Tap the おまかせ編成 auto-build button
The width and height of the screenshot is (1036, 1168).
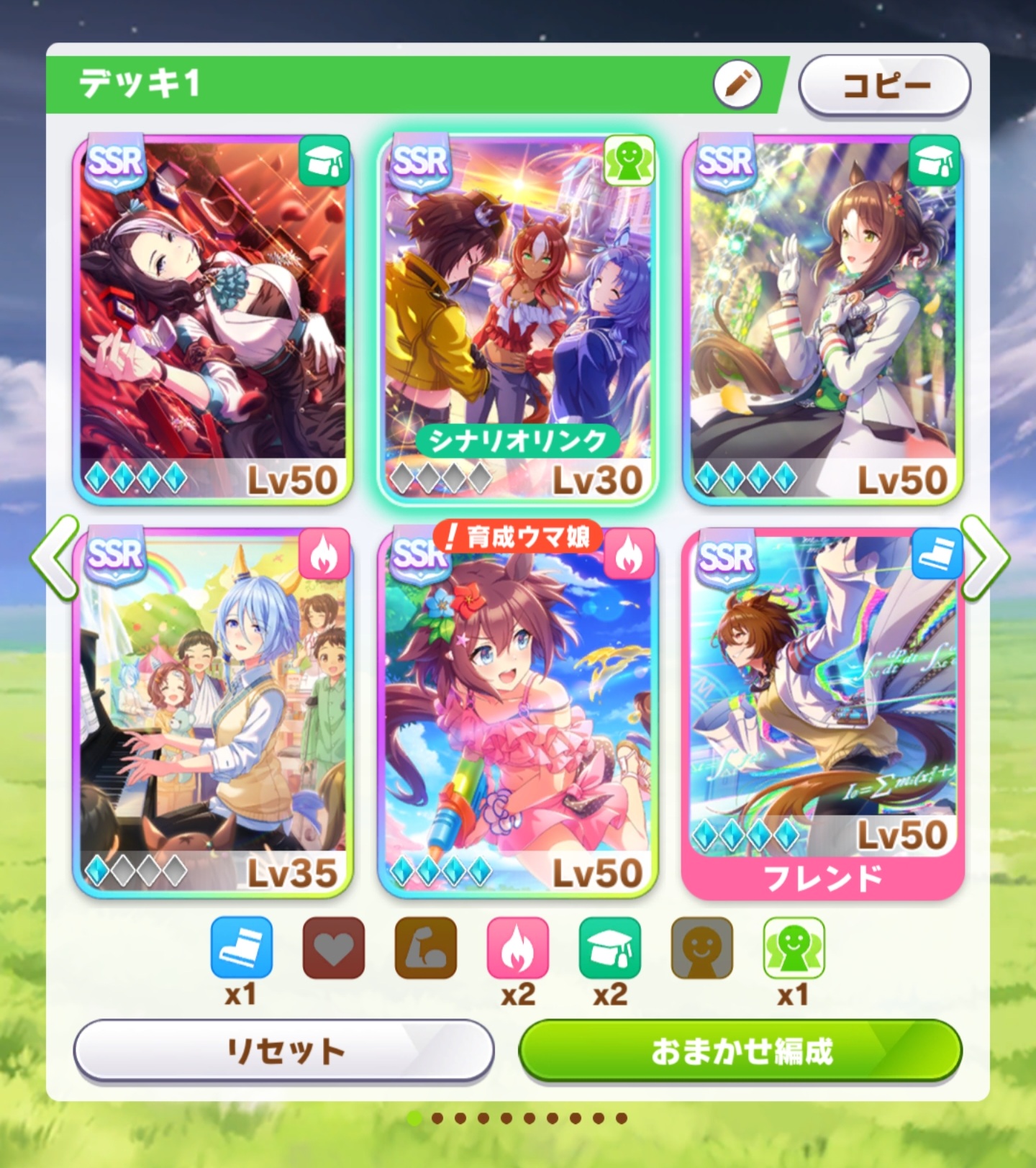740,1051
